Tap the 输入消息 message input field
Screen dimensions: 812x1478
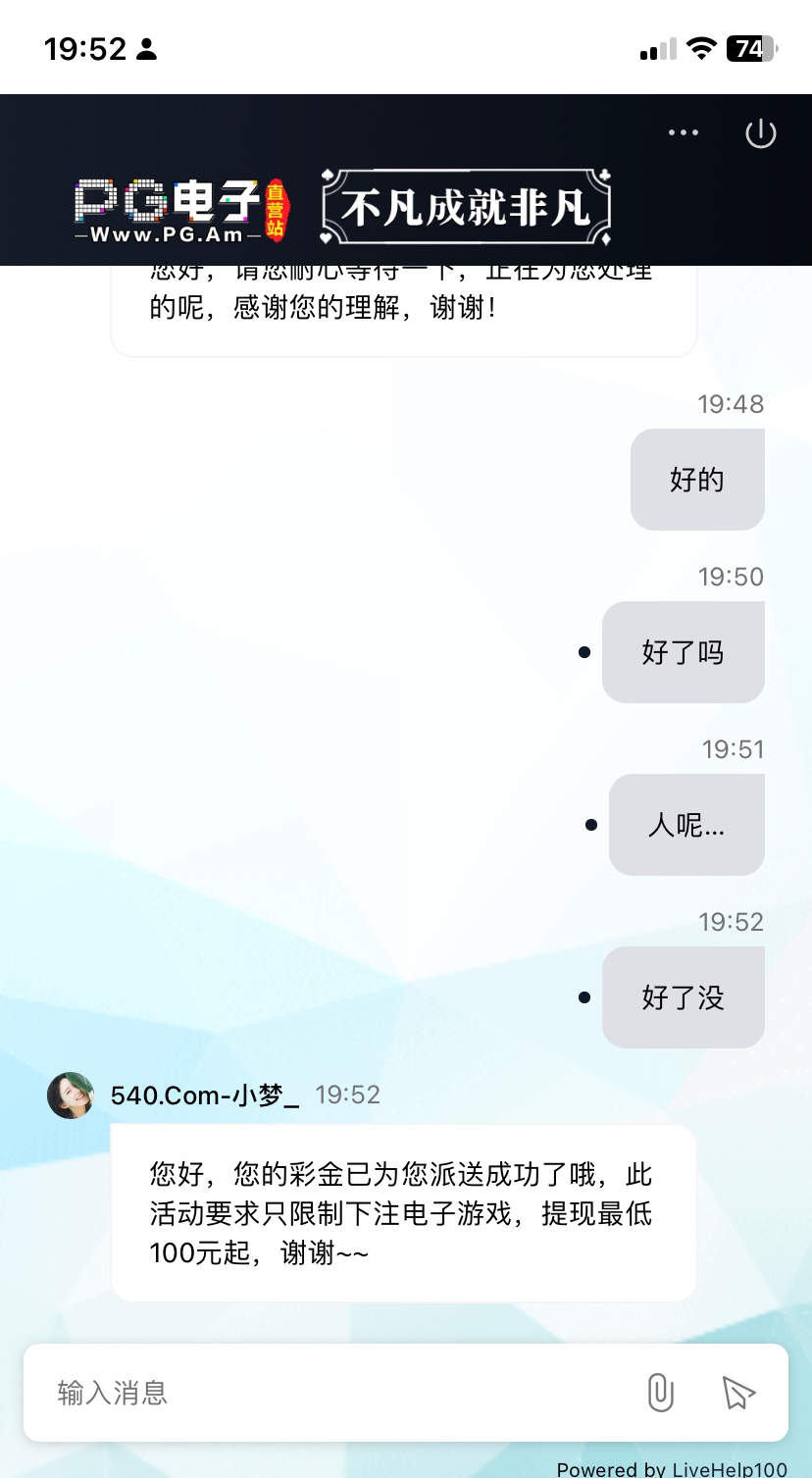tap(333, 1393)
